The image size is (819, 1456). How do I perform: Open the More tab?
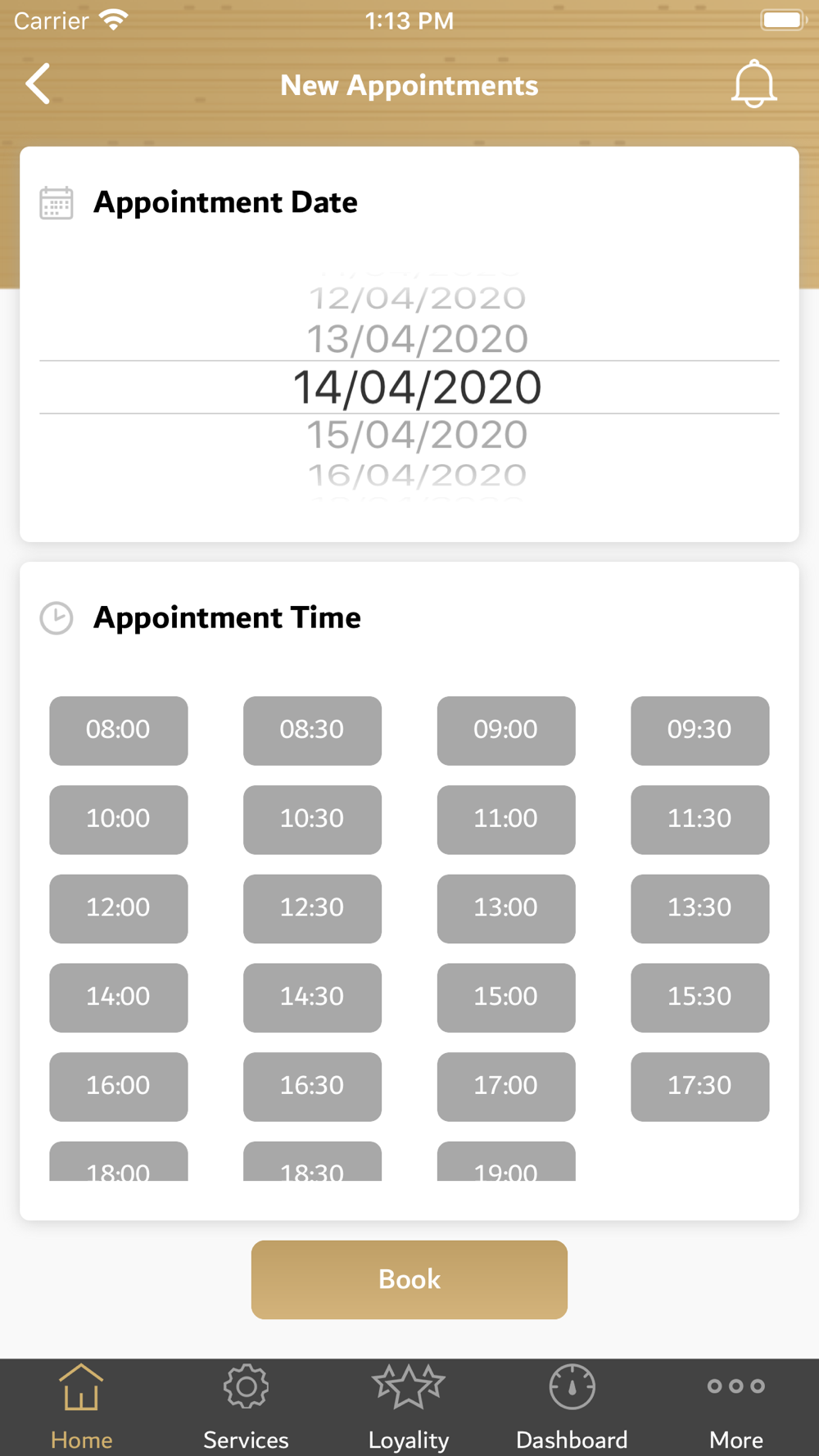pos(736,1407)
